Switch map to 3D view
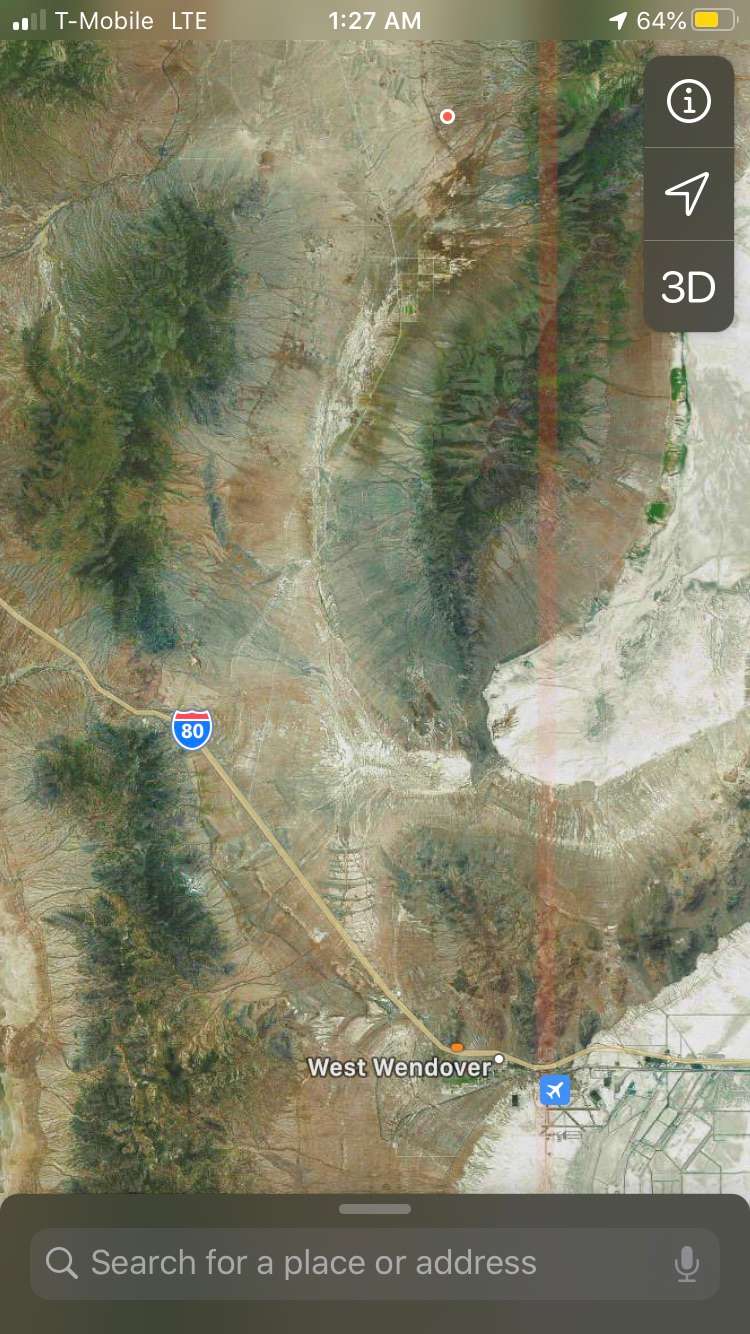Image resolution: width=750 pixels, height=1334 pixels. (688, 287)
